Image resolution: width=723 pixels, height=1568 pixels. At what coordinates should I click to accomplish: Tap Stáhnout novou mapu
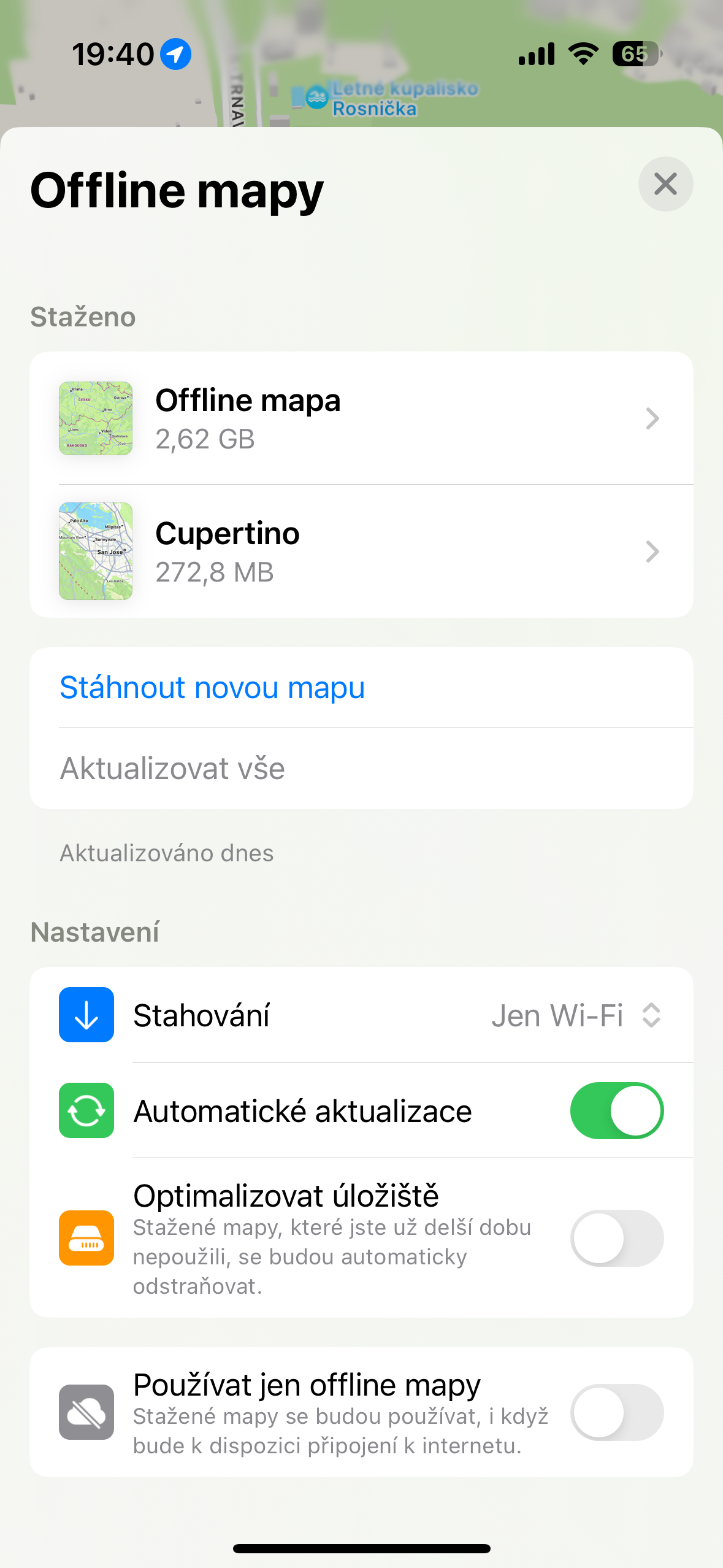[x=212, y=687]
